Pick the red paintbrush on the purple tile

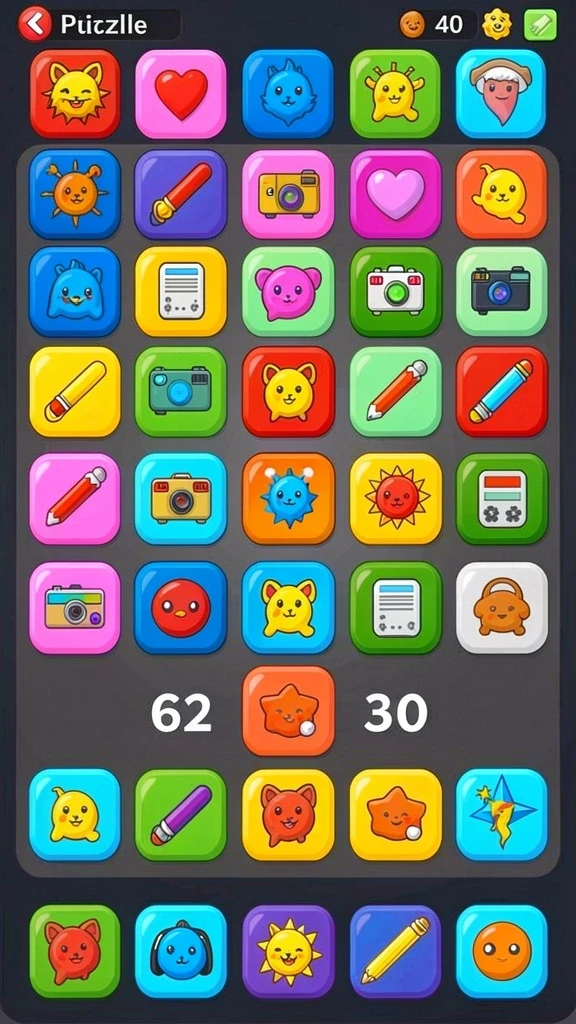point(181,195)
